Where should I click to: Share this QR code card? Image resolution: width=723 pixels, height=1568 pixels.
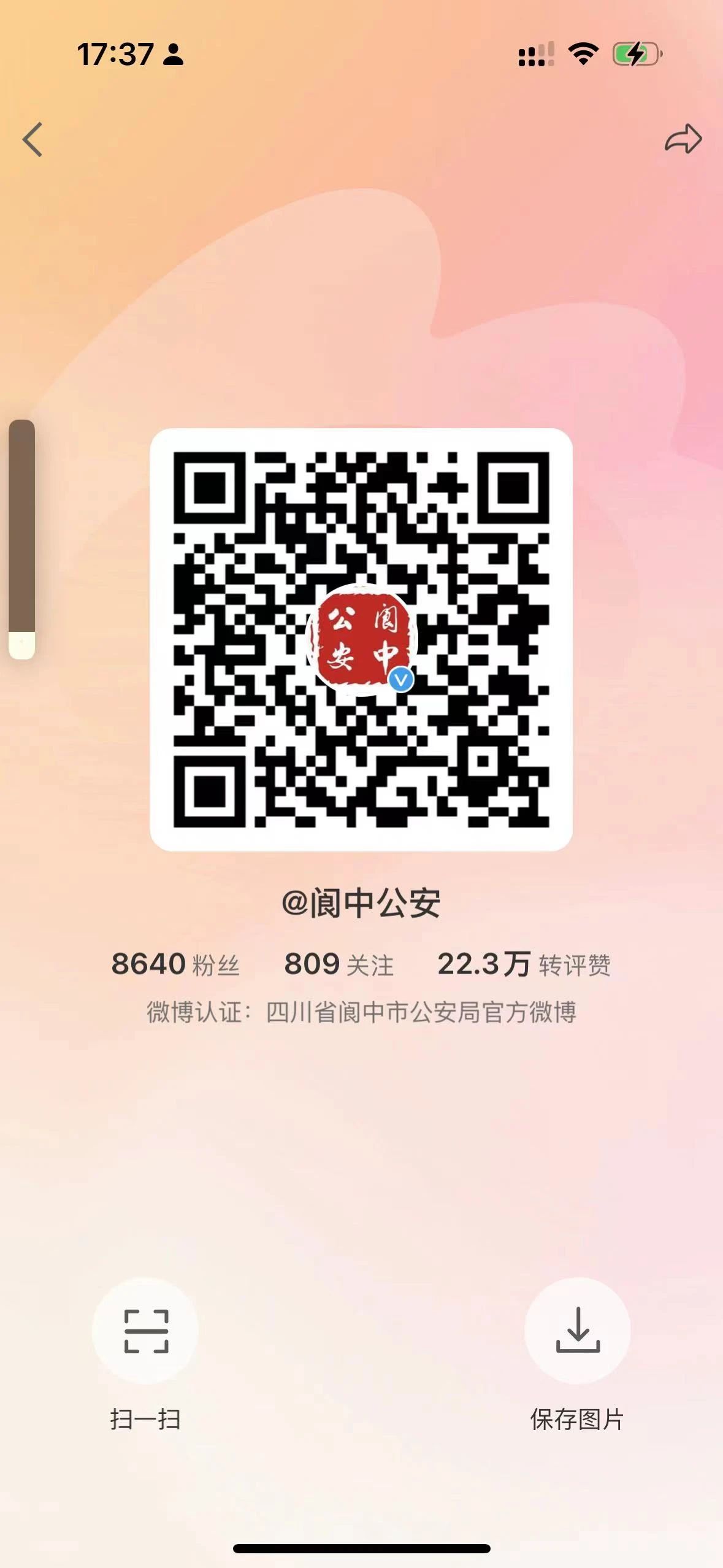click(x=683, y=139)
